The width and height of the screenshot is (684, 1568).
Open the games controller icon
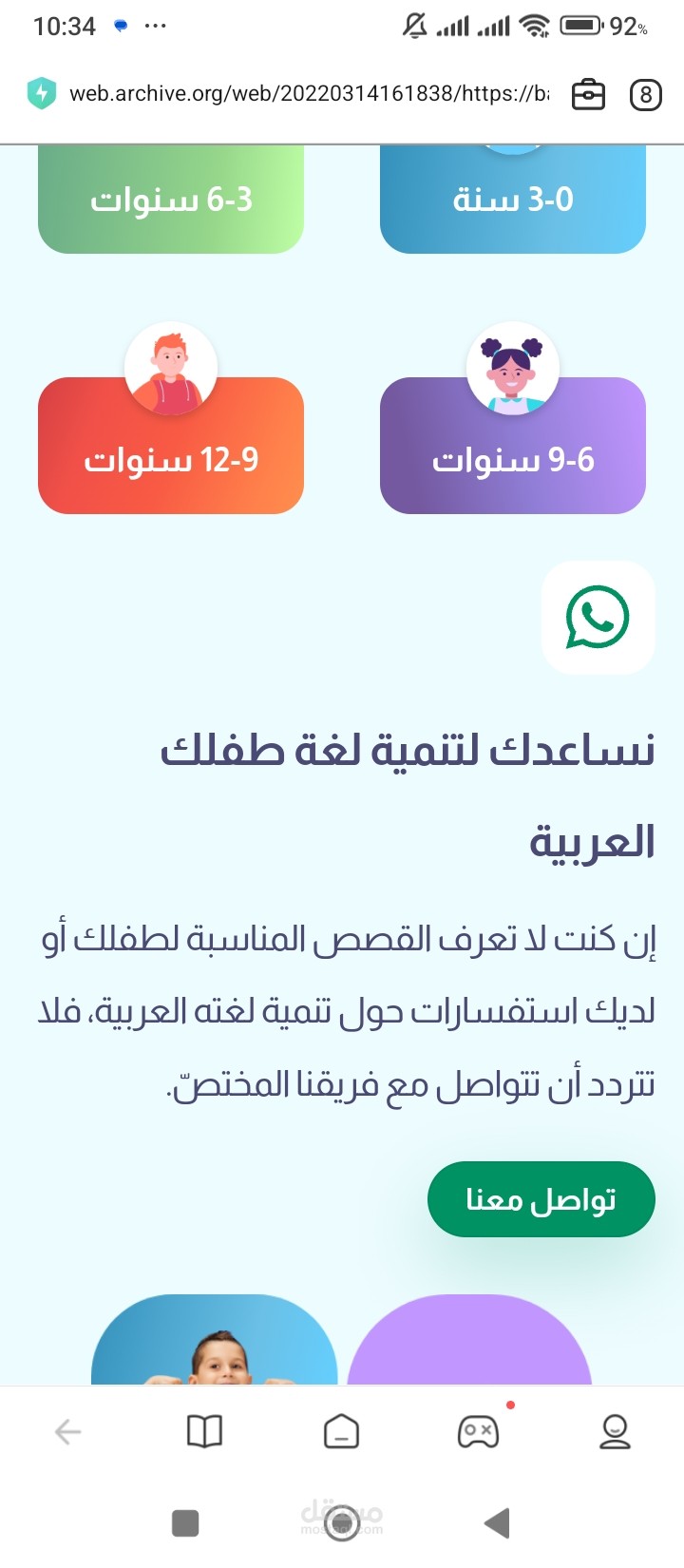(478, 1431)
